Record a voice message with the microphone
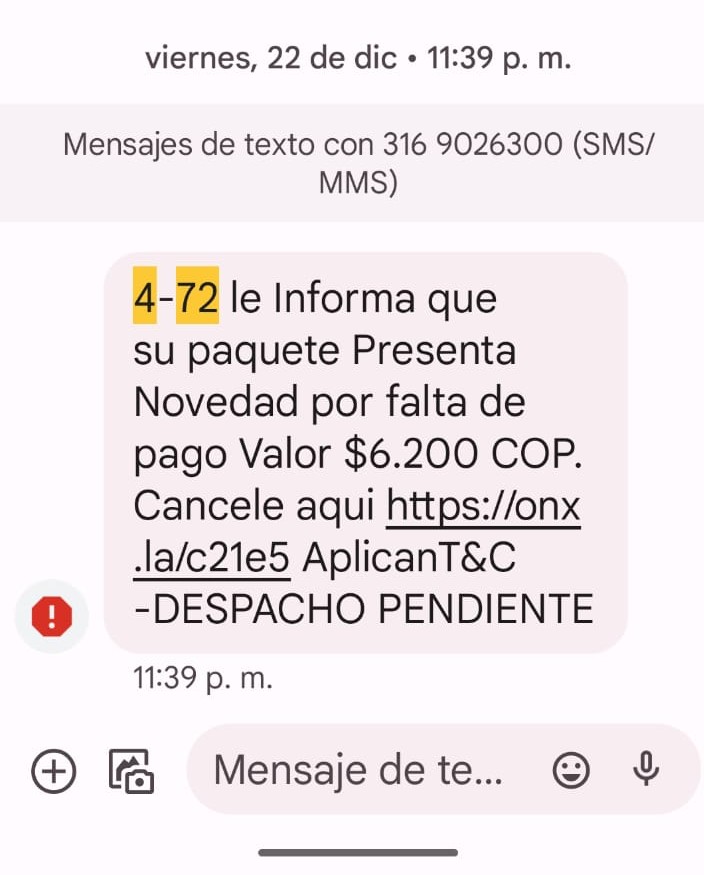This screenshot has height=875, width=704. click(x=646, y=769)
